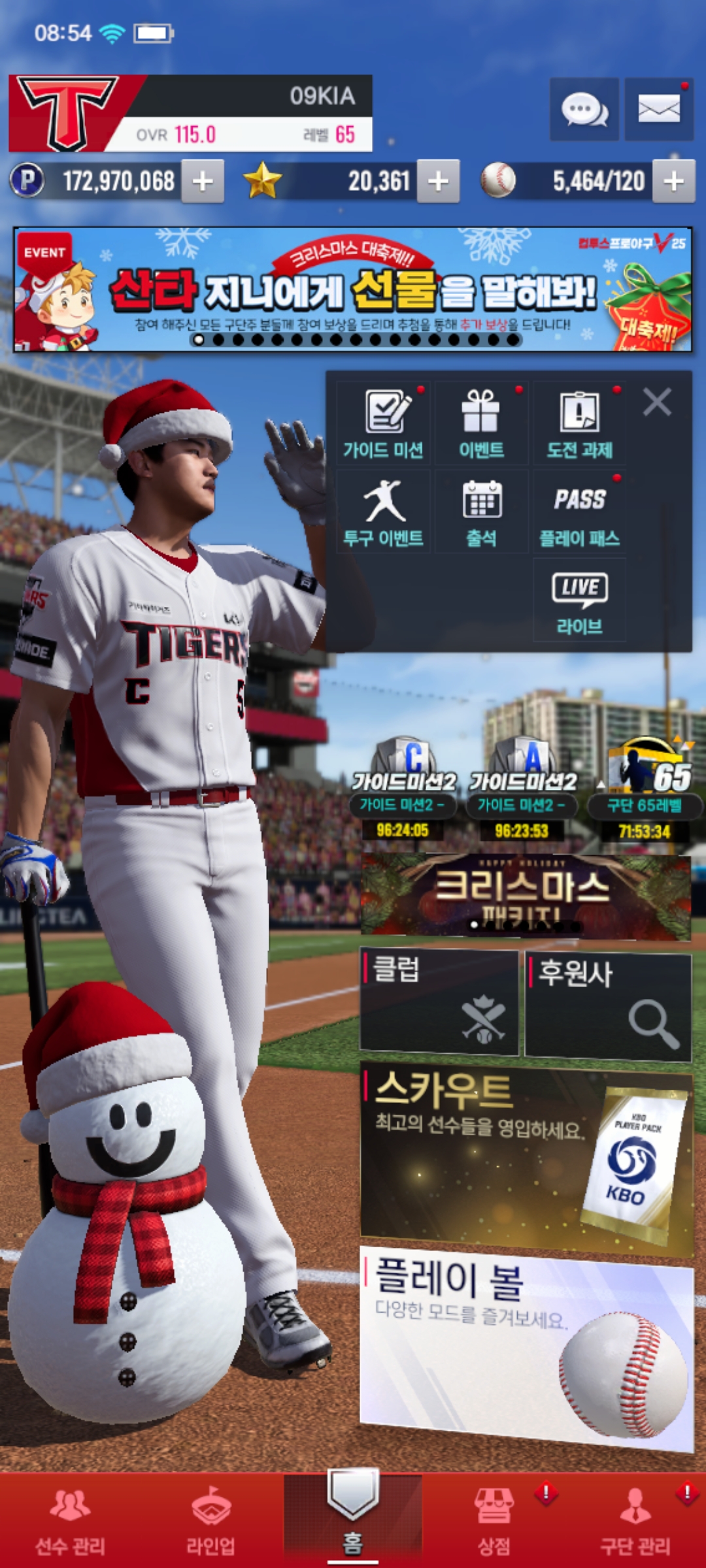706x1568 pixels.
Task: Open 가이드 미션 in the quick menu
Action: tap(384, 423)
